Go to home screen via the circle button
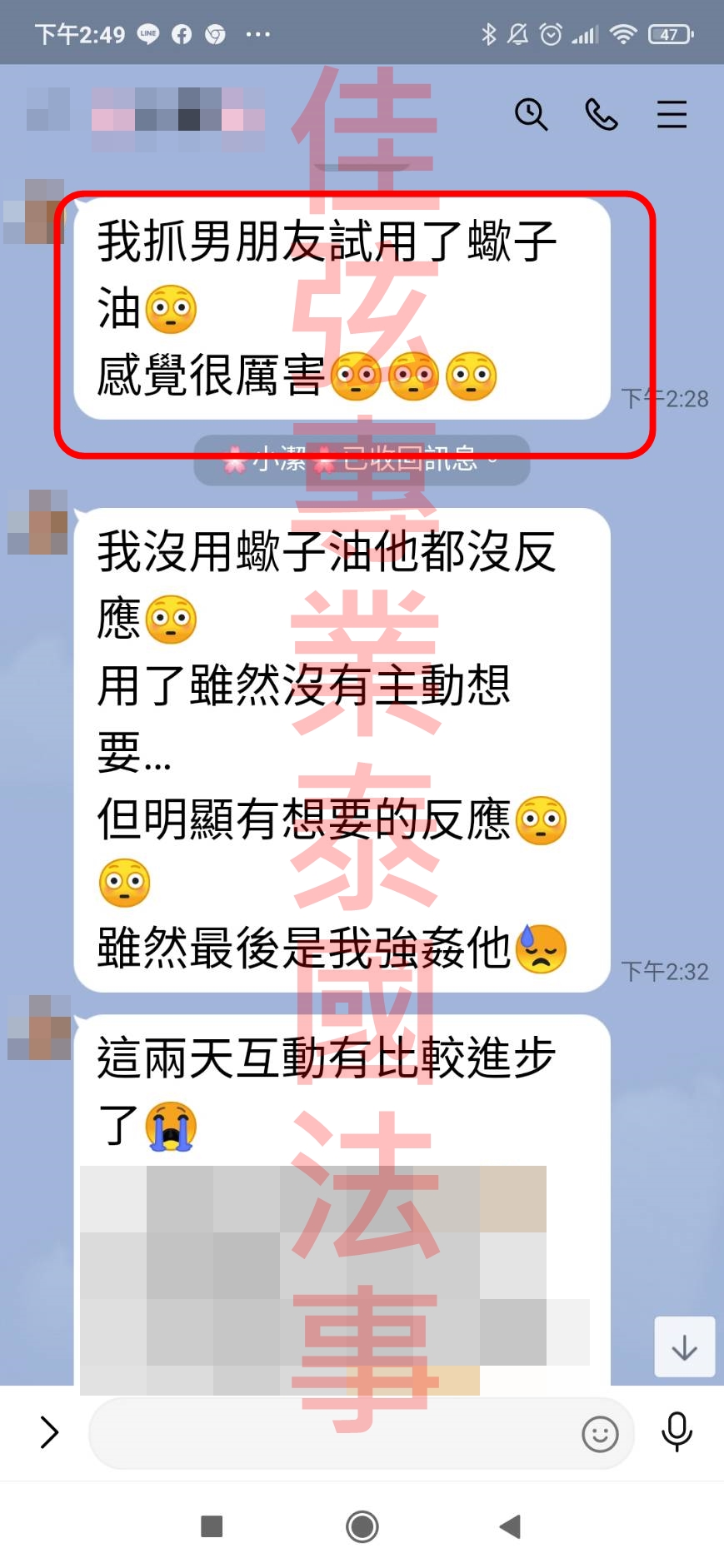 coord(362,1526)
